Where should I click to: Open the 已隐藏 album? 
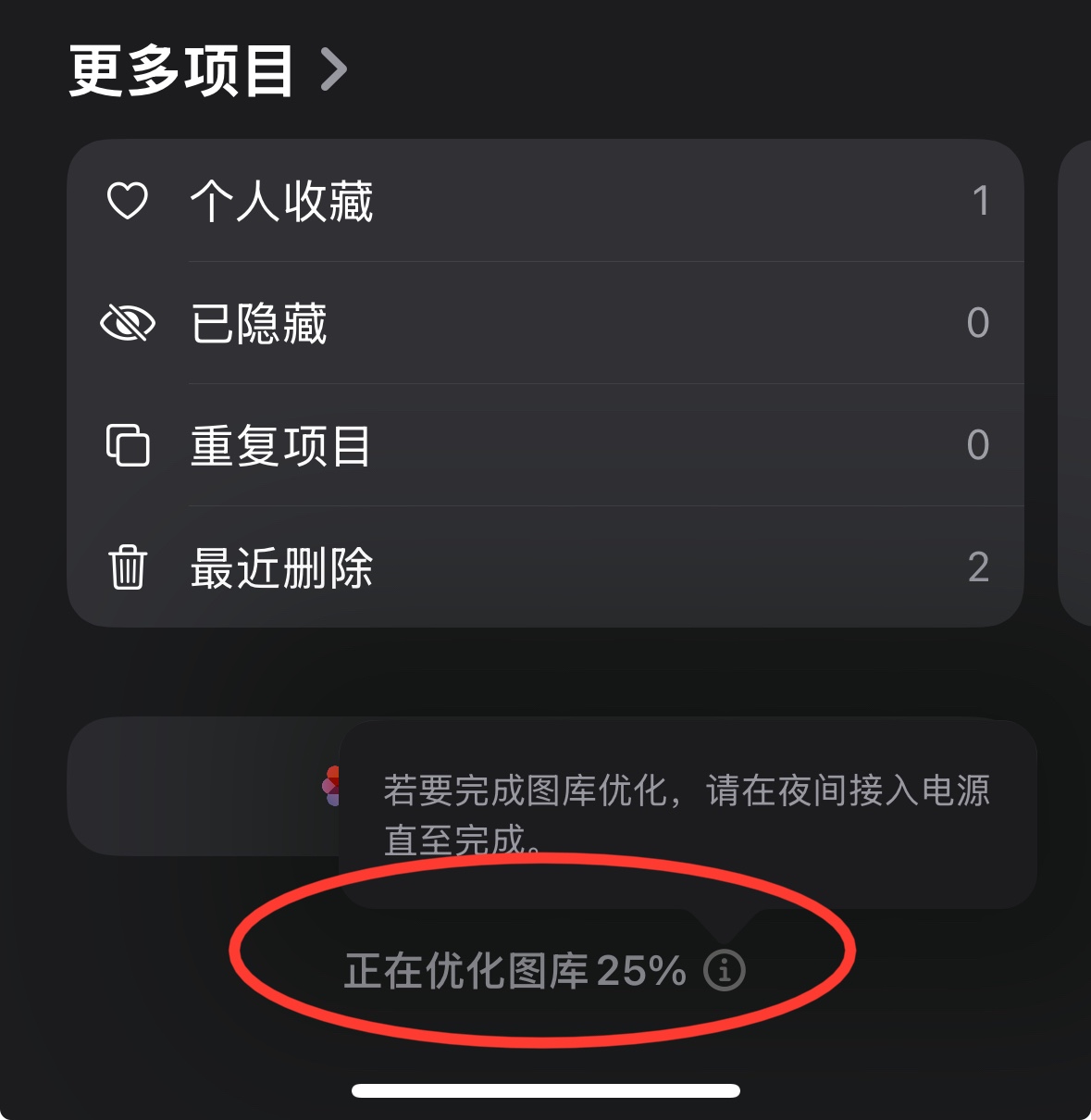coord(544,323)
